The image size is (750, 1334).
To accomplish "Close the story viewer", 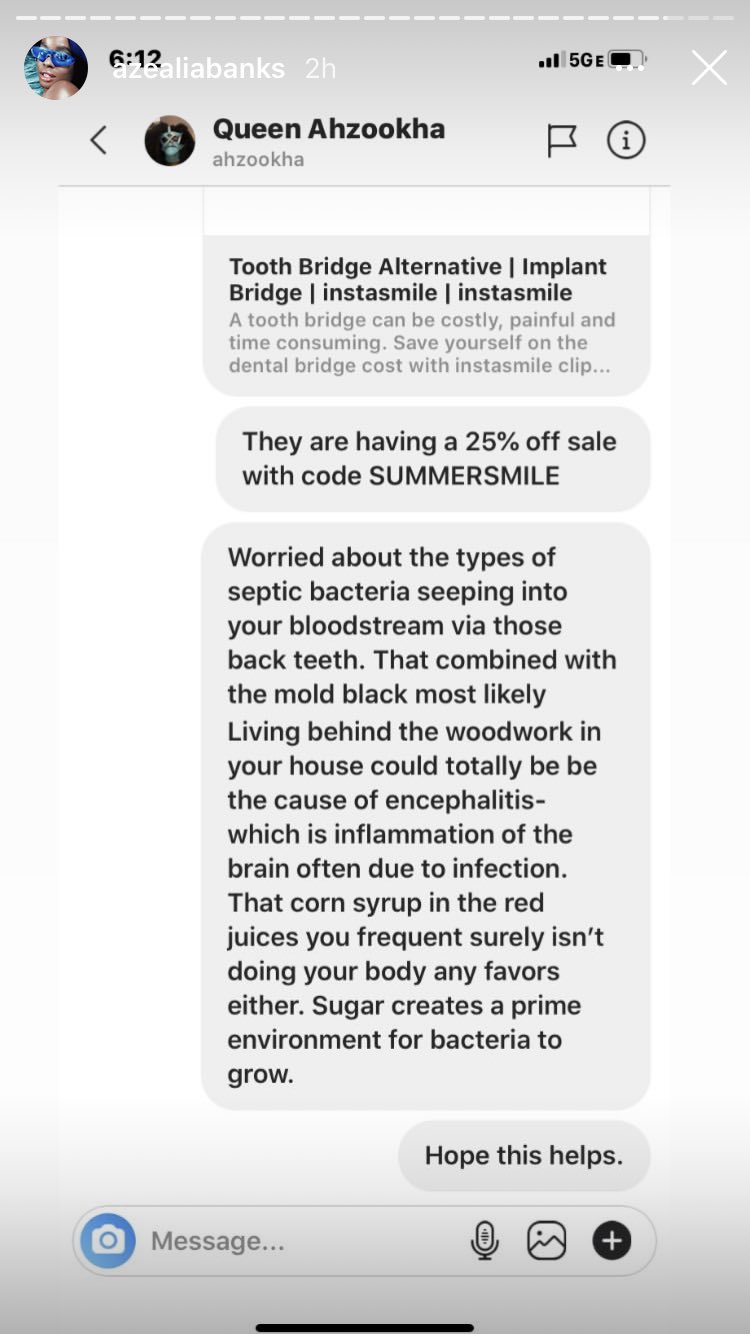I will pos(709,68).
